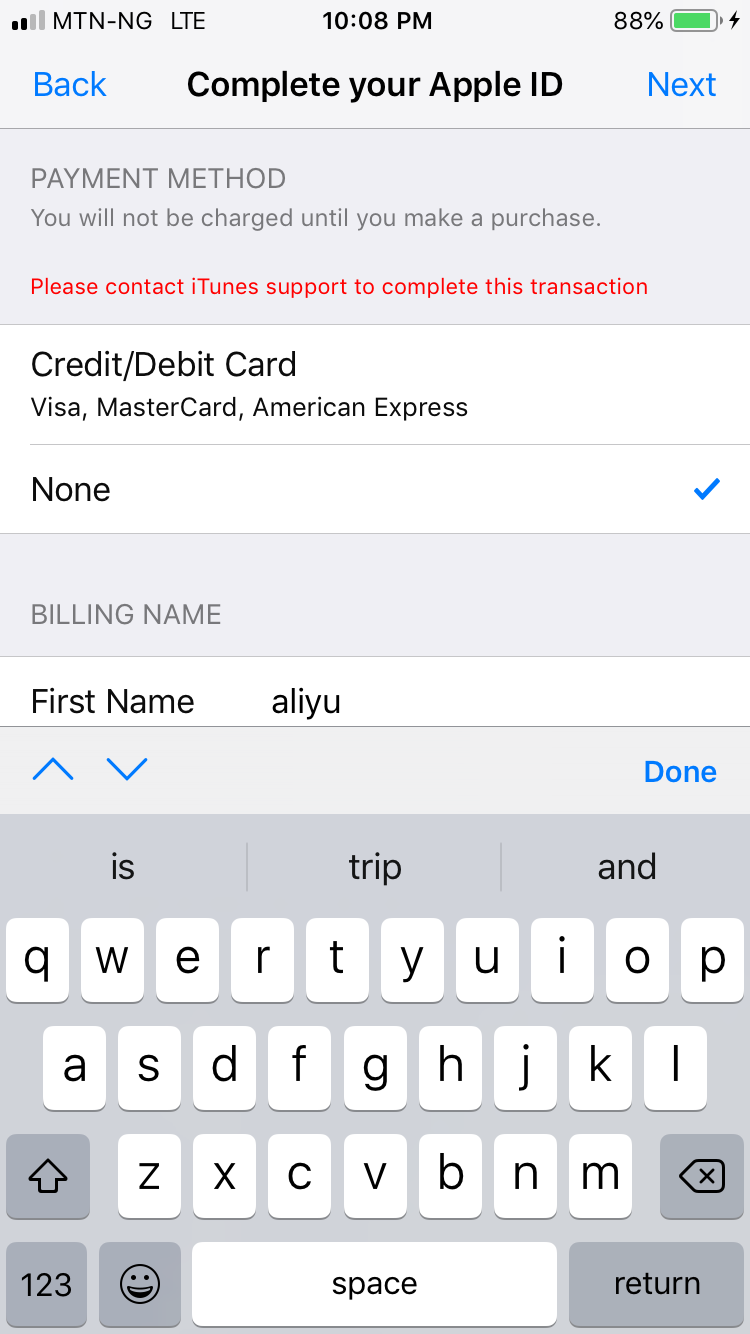Viewport: 750px width, 1334px height.
Task: Open the emoji keyboard
Action: [140, 1284]
